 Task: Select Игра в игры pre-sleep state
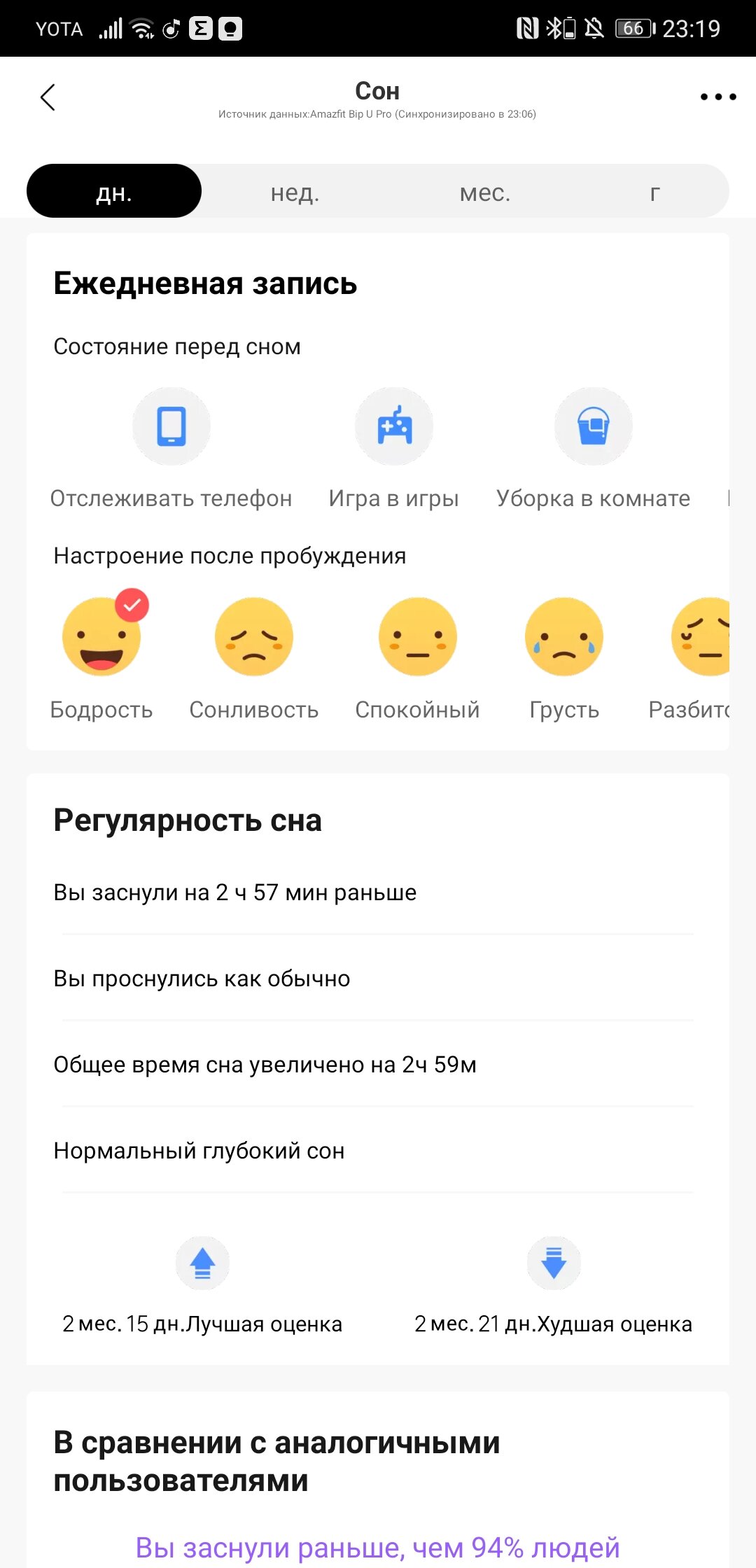click(x=394, y=426)
